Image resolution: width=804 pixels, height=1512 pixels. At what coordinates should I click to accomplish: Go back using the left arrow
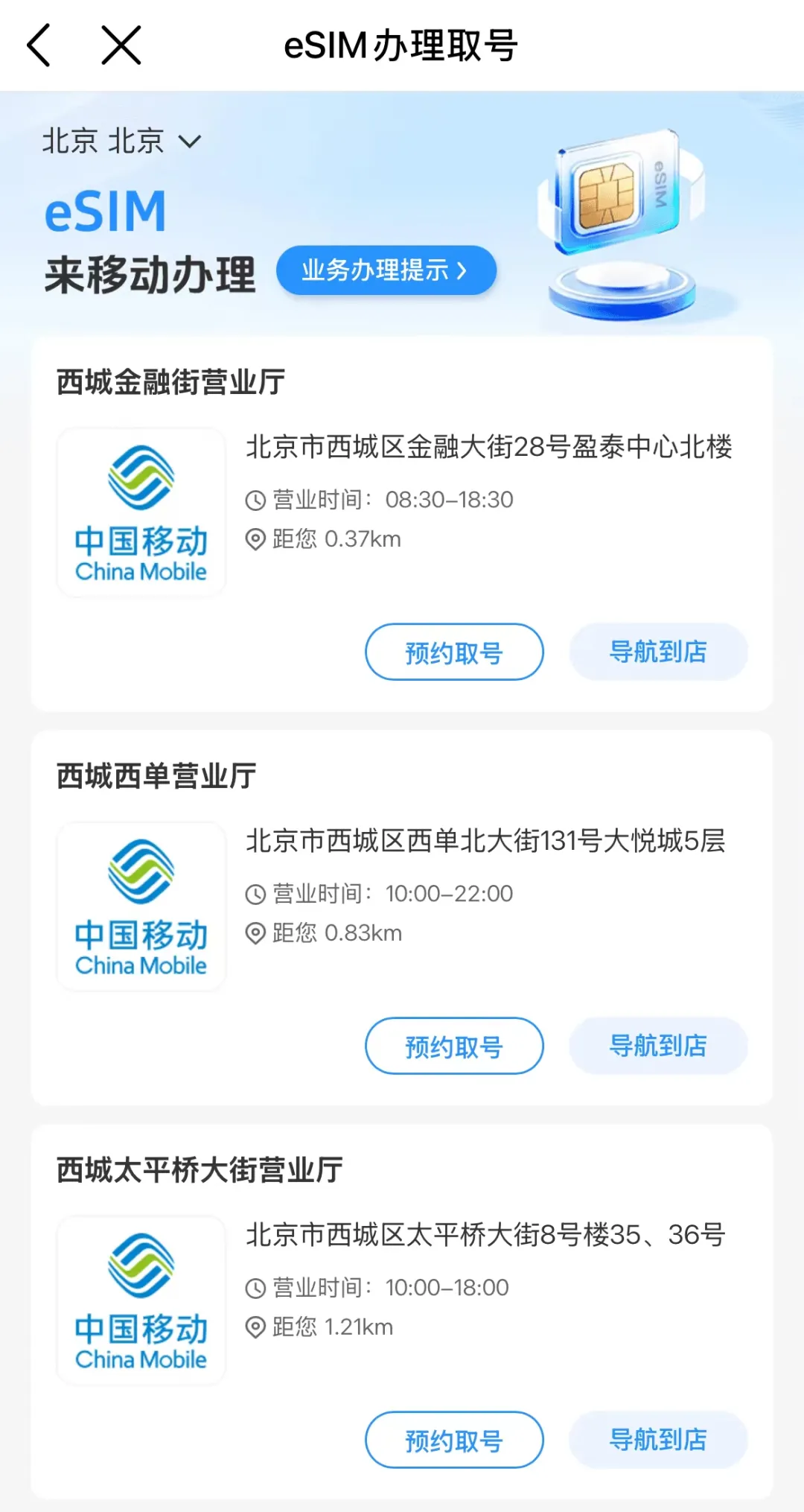click(39, 45)
